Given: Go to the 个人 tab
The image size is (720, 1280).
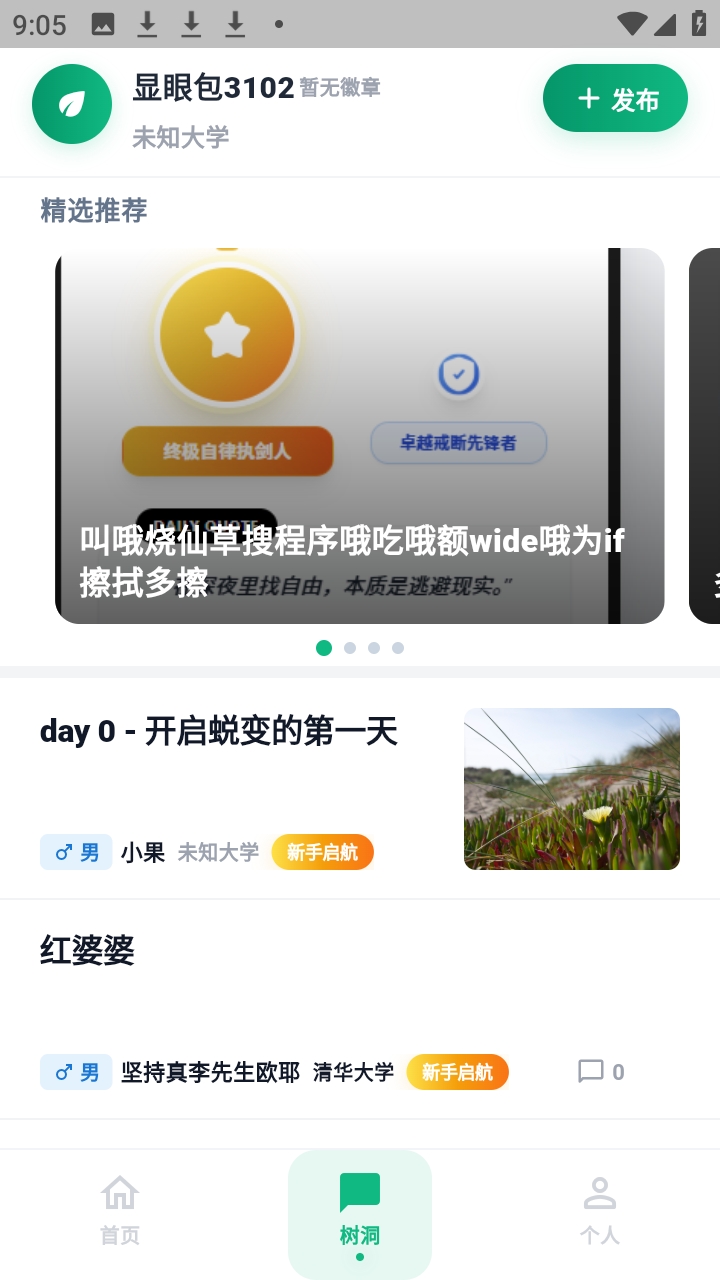Looking at the screenshot, I should (x=600, y=1210).
